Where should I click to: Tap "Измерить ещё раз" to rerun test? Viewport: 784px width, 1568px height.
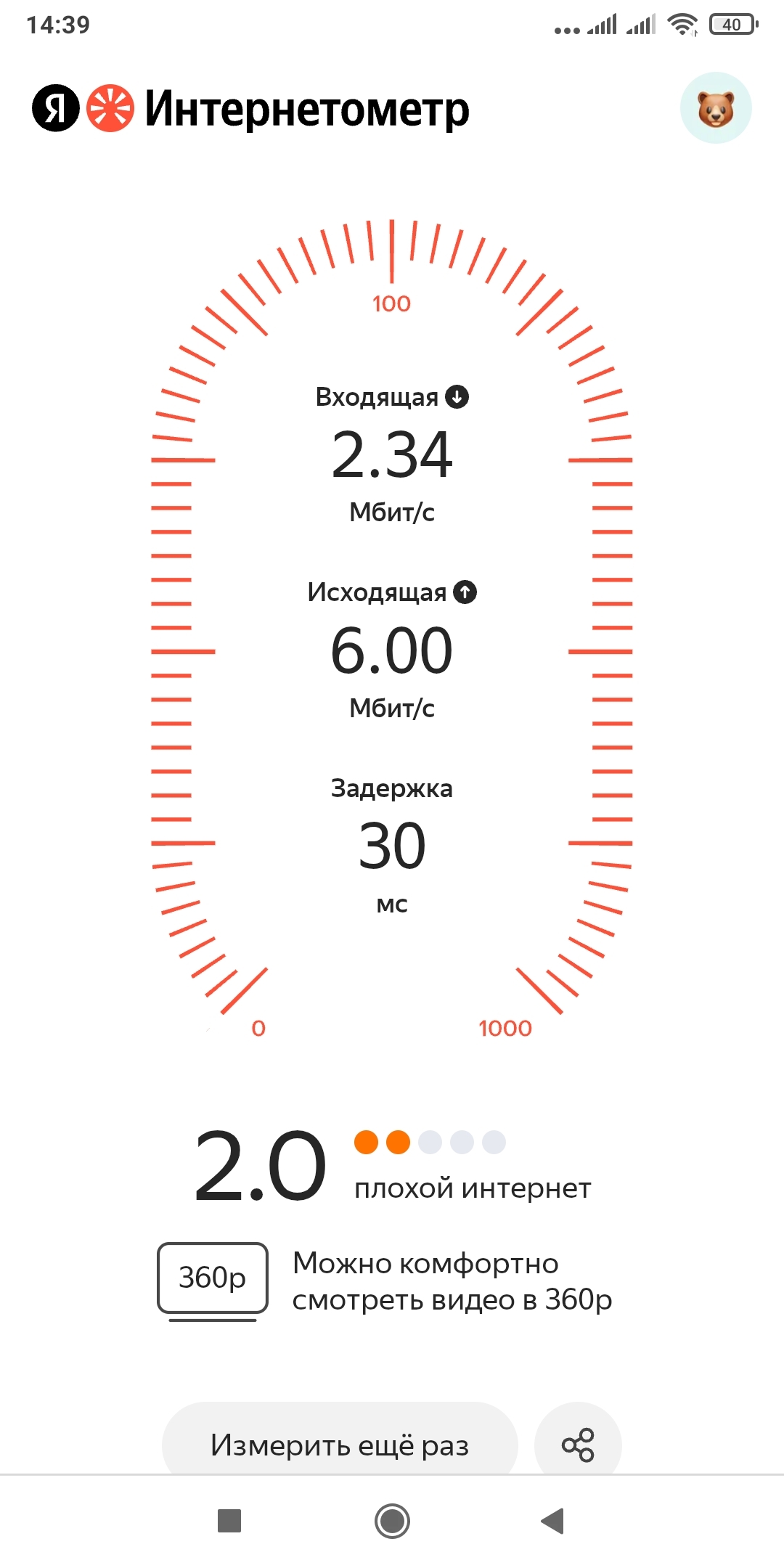tap(340, 1445)
